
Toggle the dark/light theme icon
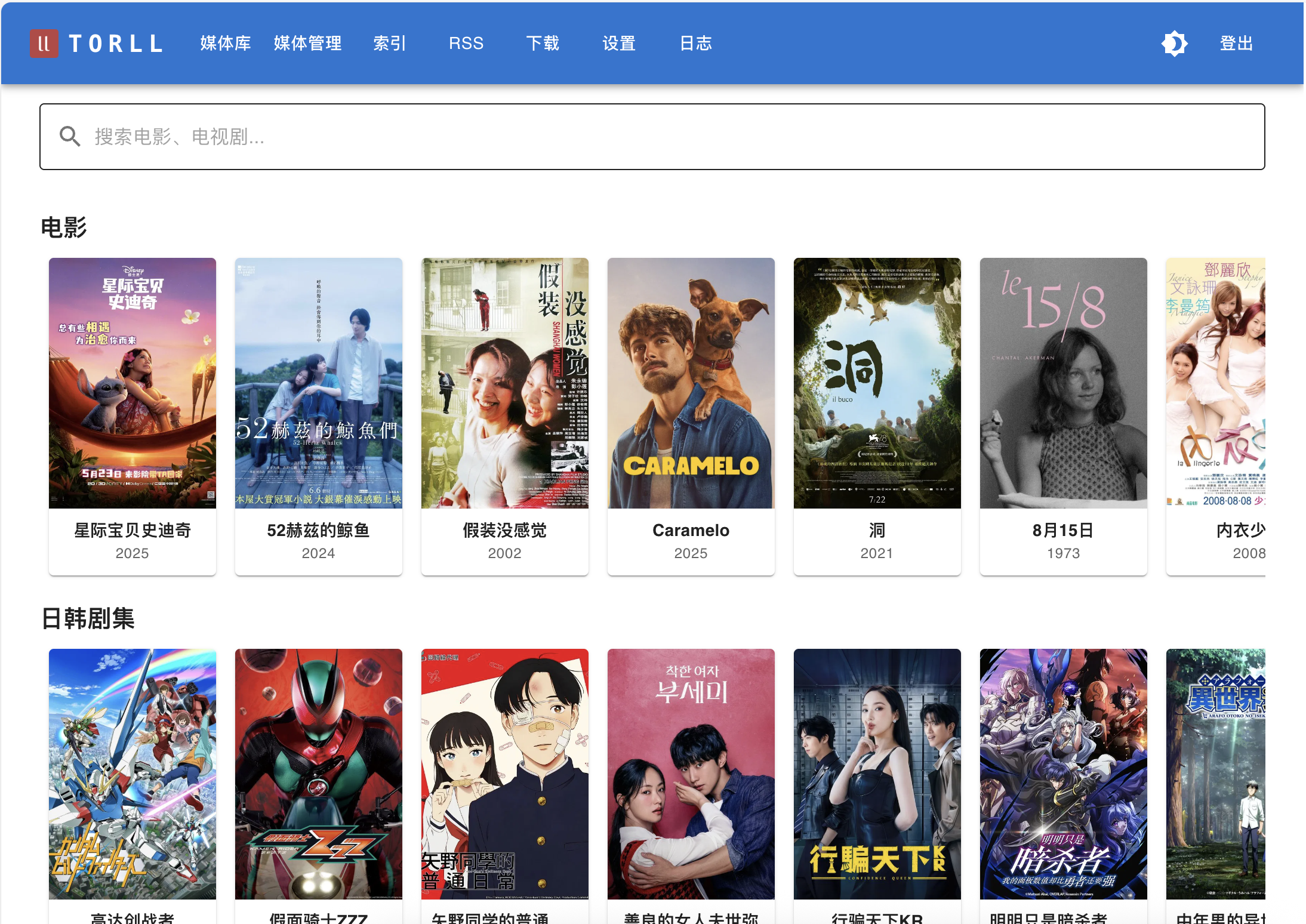[1174, 44]
